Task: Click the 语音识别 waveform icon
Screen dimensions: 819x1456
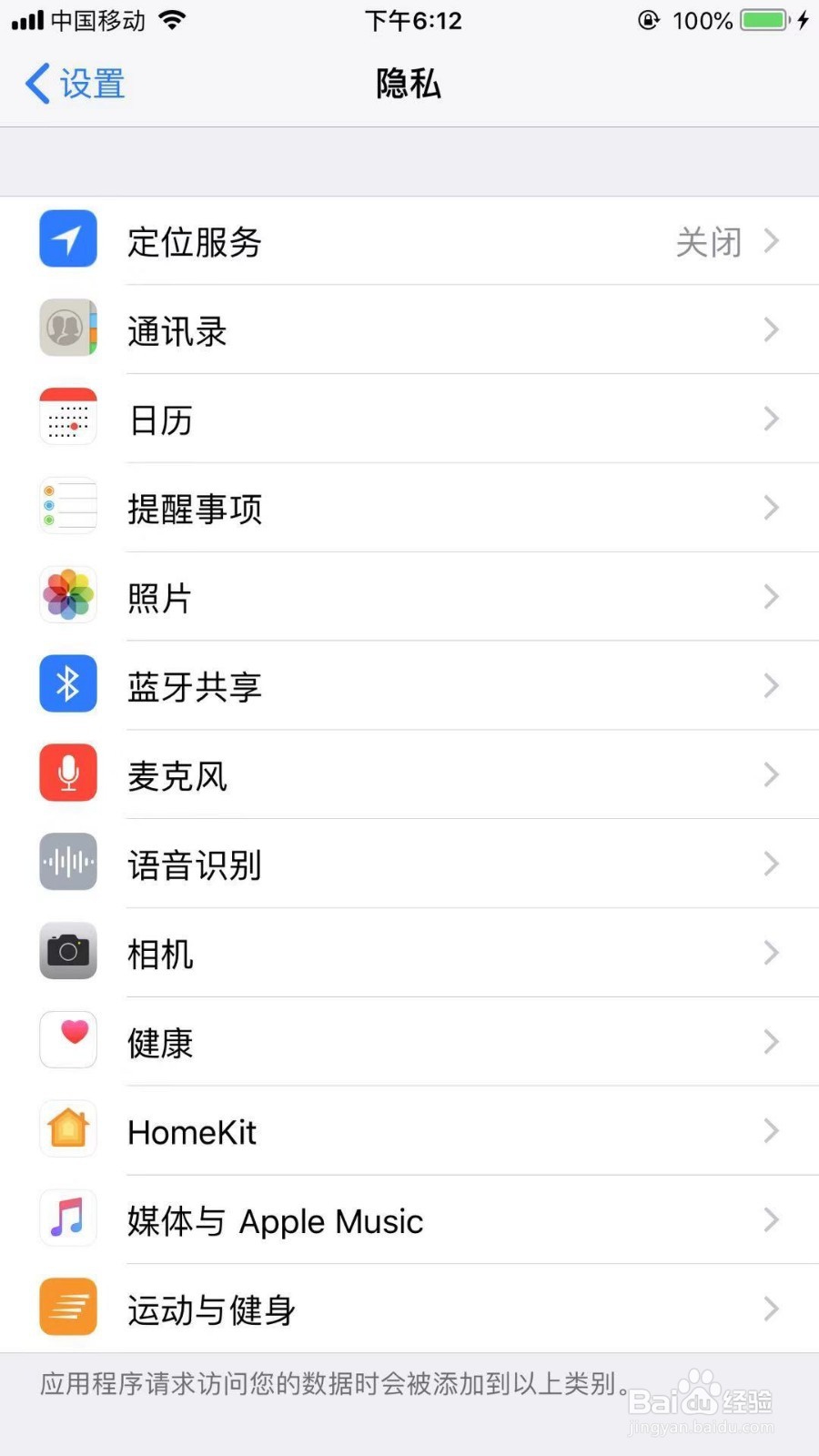Action: coord(67,862)
